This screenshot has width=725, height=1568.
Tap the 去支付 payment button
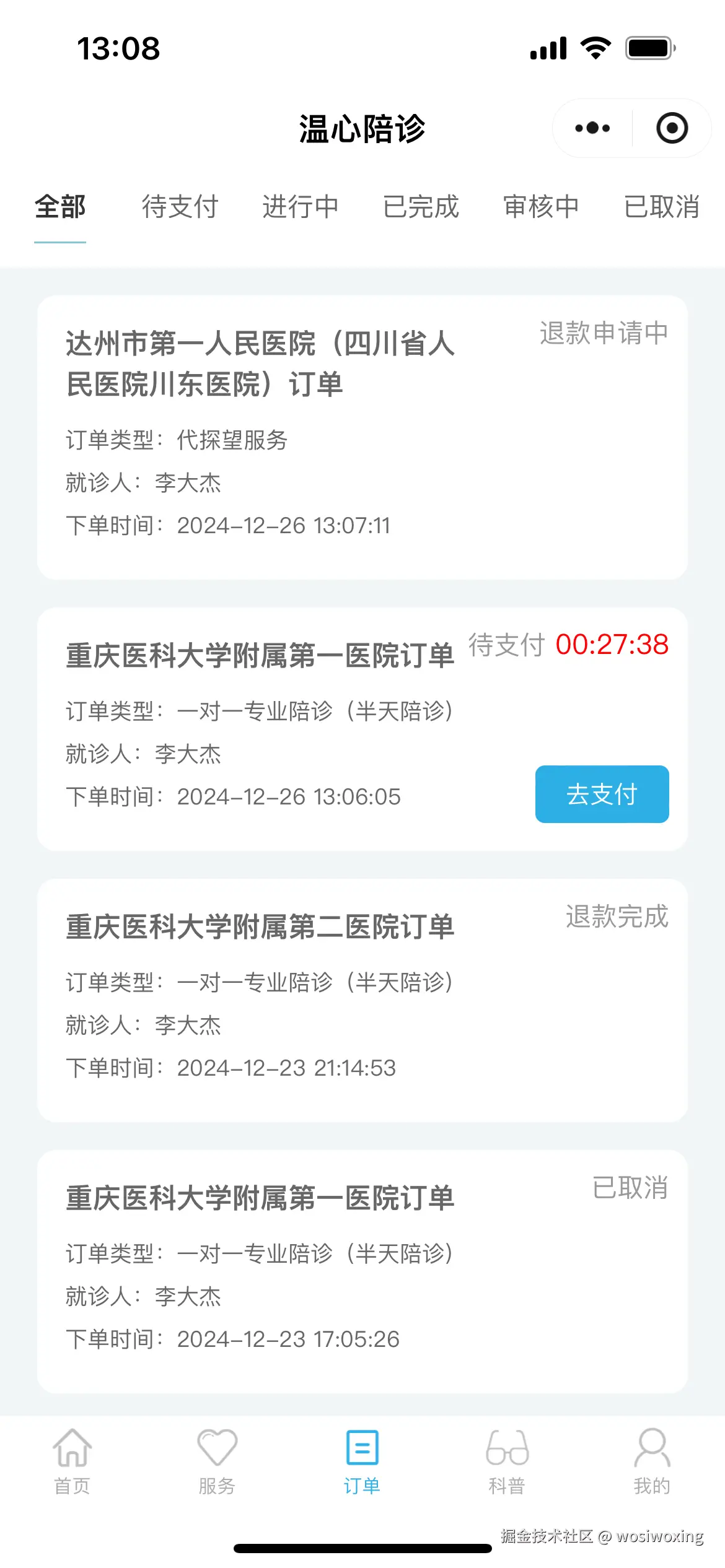pyautogui.click(x=602, y=795)
